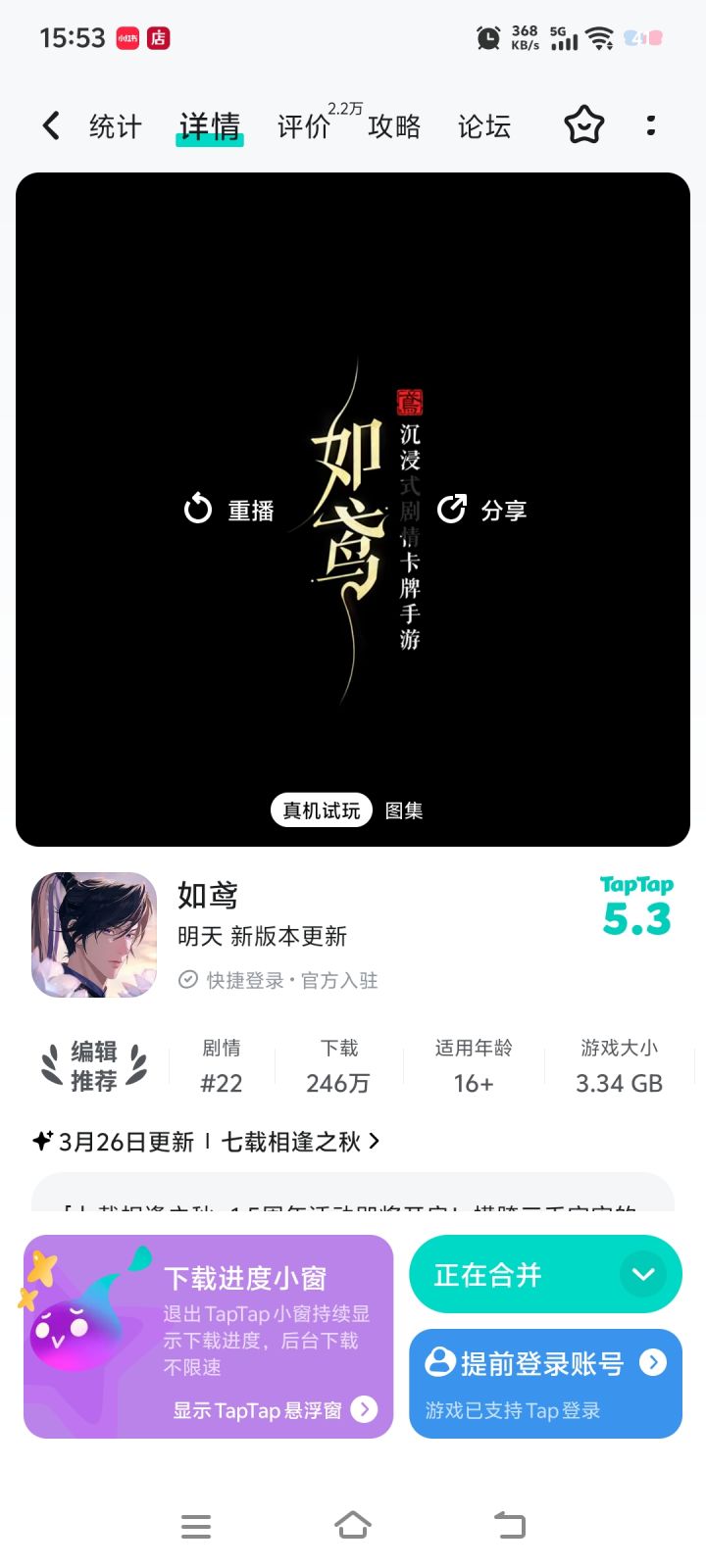Tap the Android home button
706x1568 pixels.
(353, 1525)
